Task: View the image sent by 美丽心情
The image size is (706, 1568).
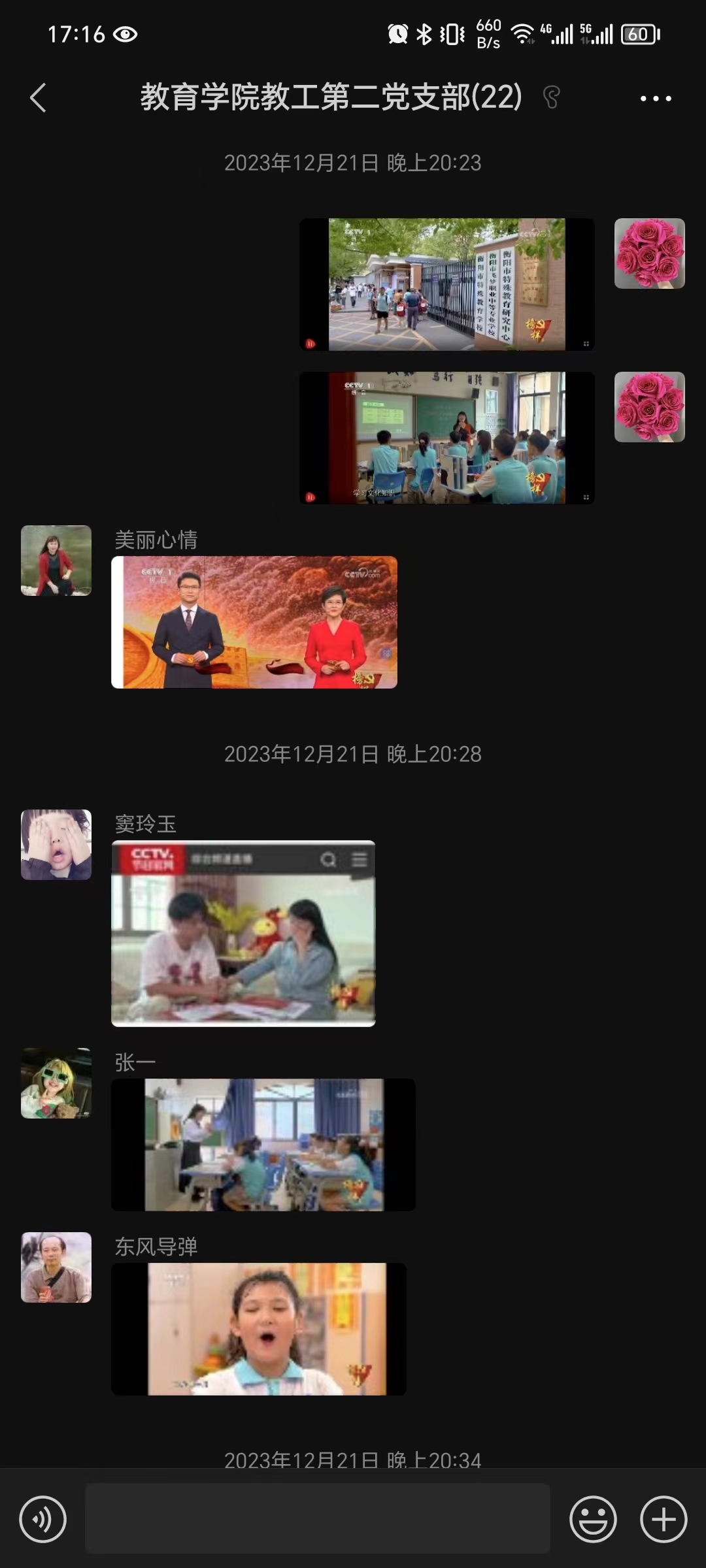Action: (x=254, y=622)
